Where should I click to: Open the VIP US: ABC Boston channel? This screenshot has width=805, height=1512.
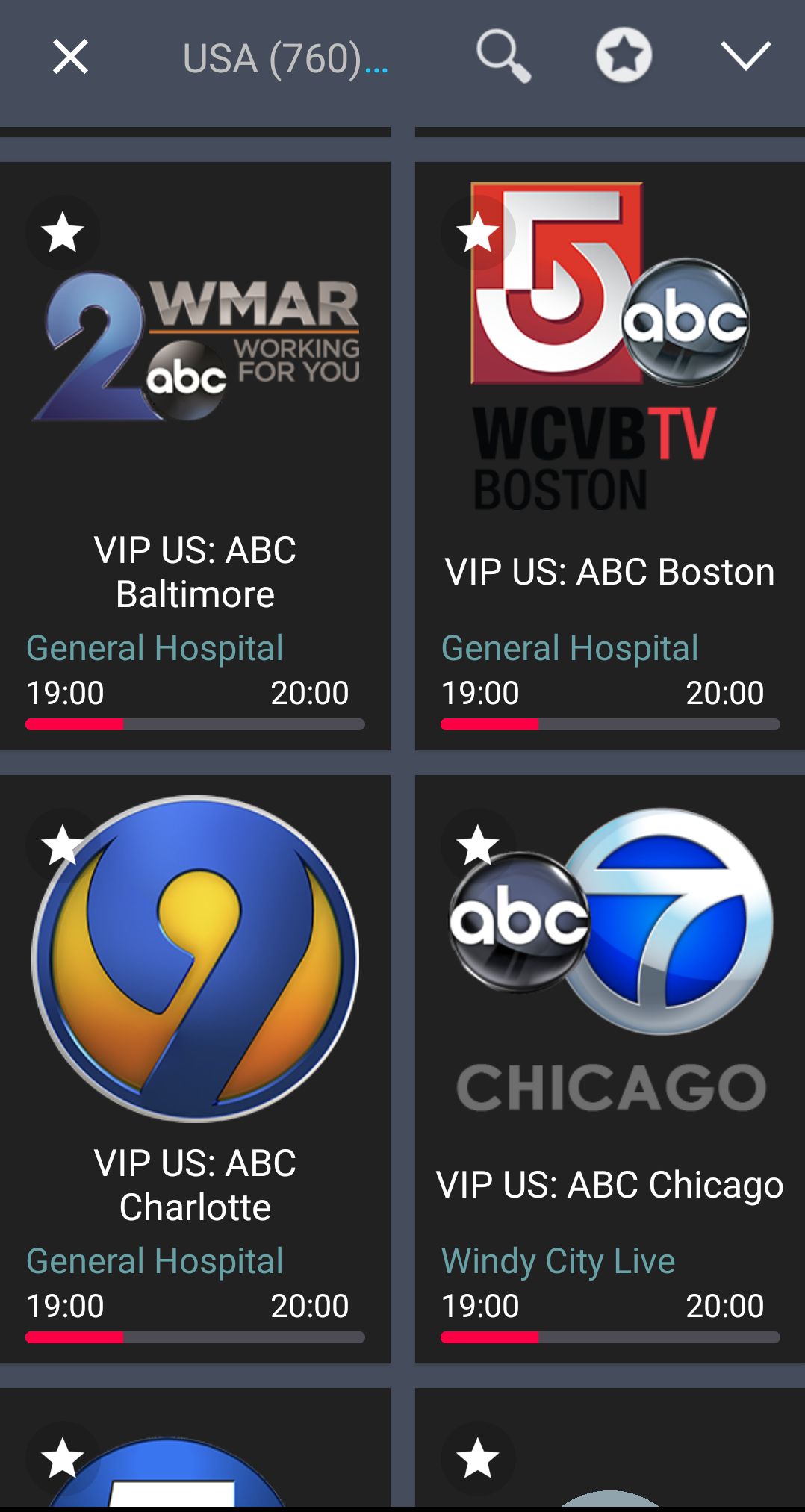[610, 456]
